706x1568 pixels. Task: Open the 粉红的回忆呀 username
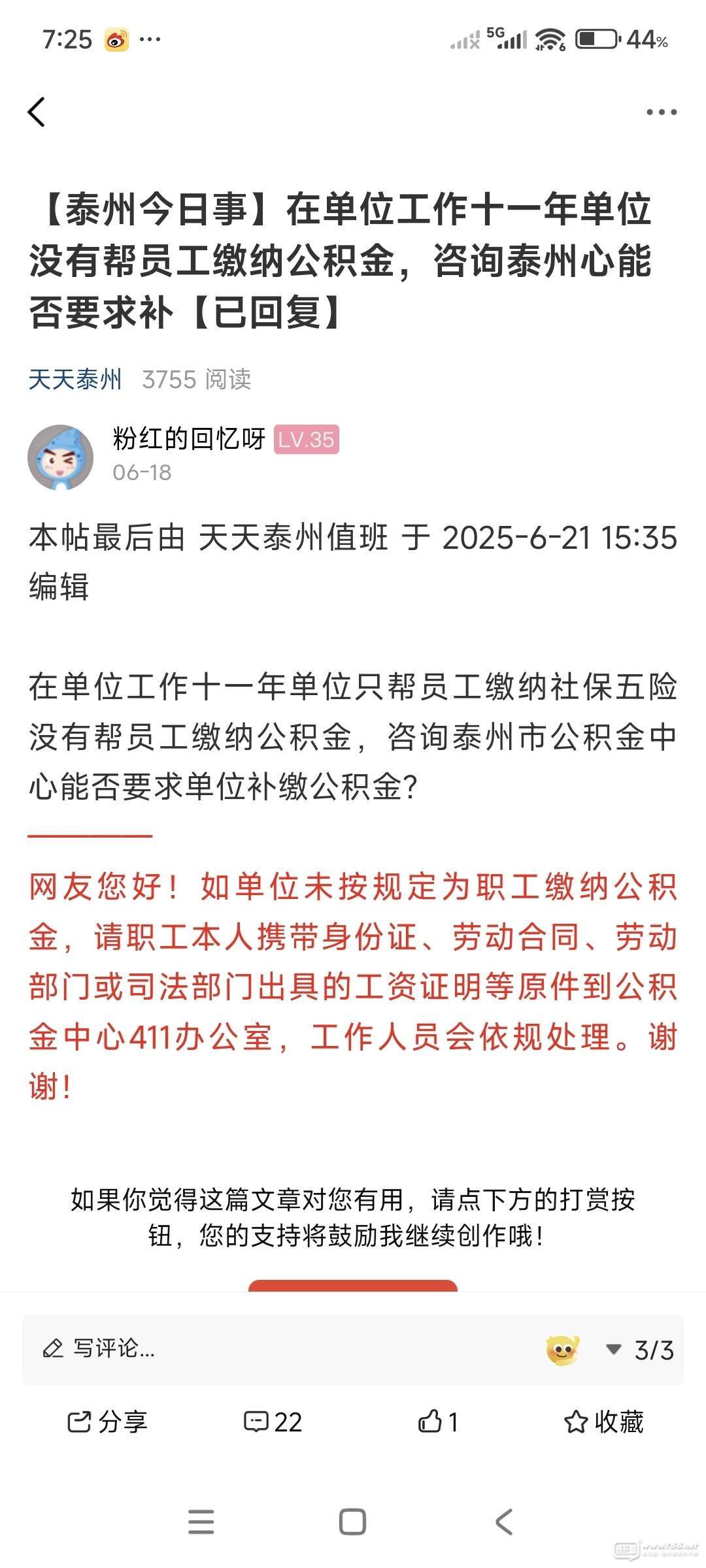189,439
